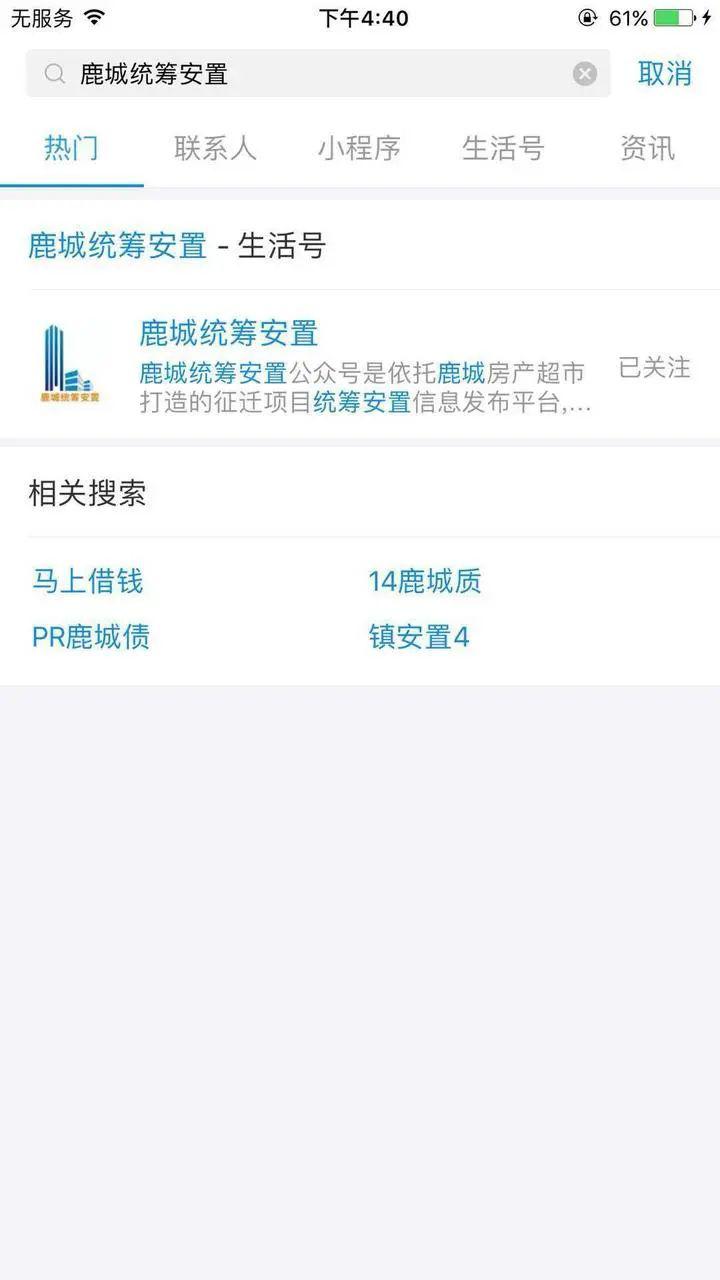Switch to the 联系人 tab

coord(215,149)
